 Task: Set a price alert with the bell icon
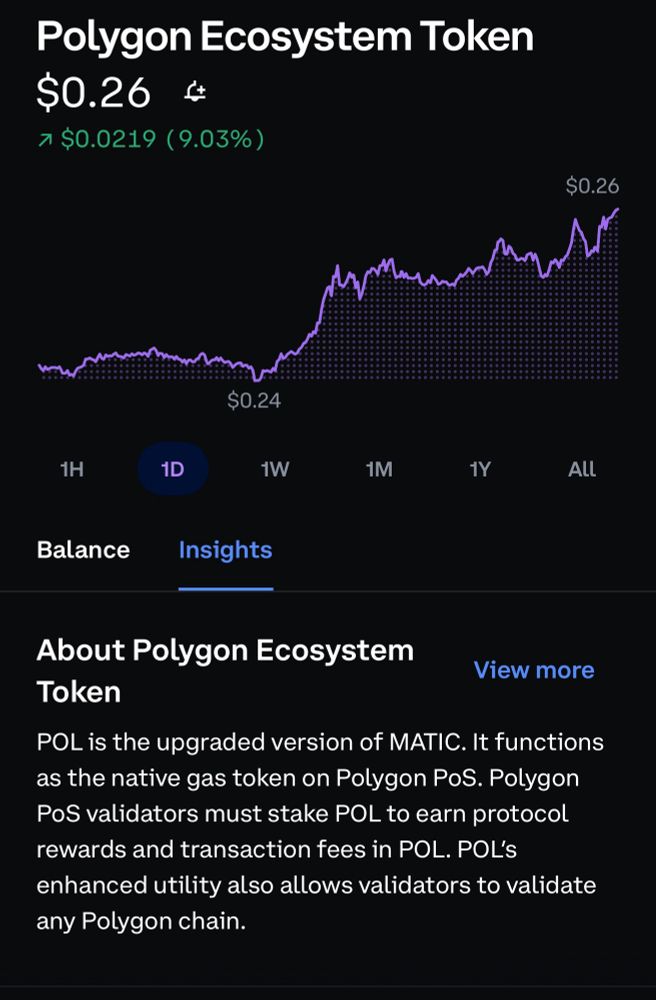pos(195,93)
